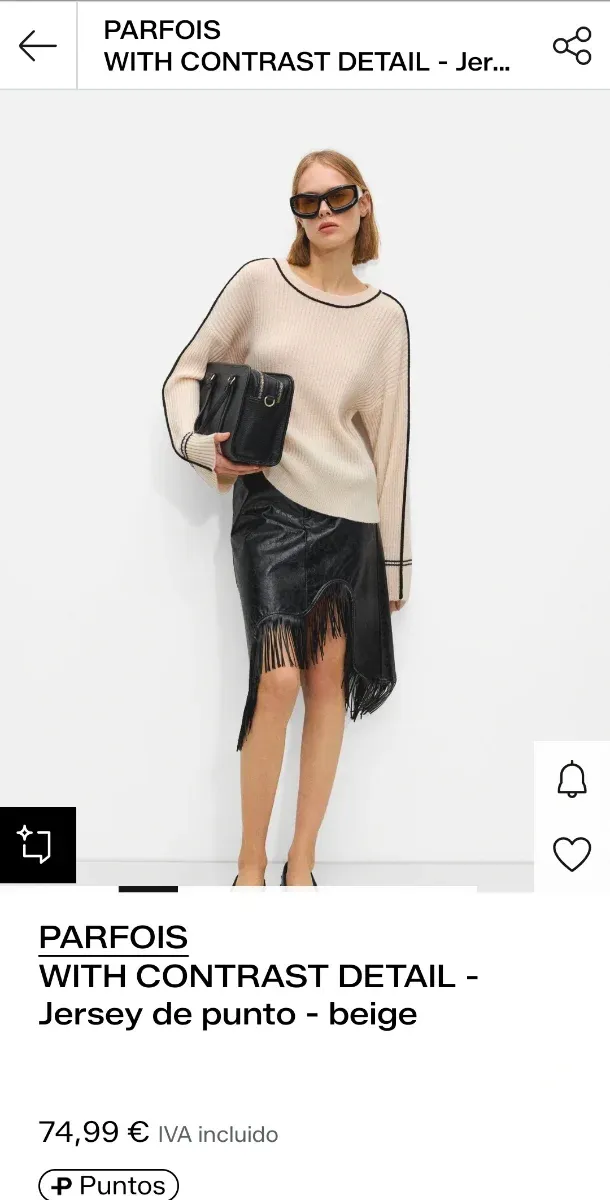Open the black sparkle icon on photo

click(x=37, y=845)
